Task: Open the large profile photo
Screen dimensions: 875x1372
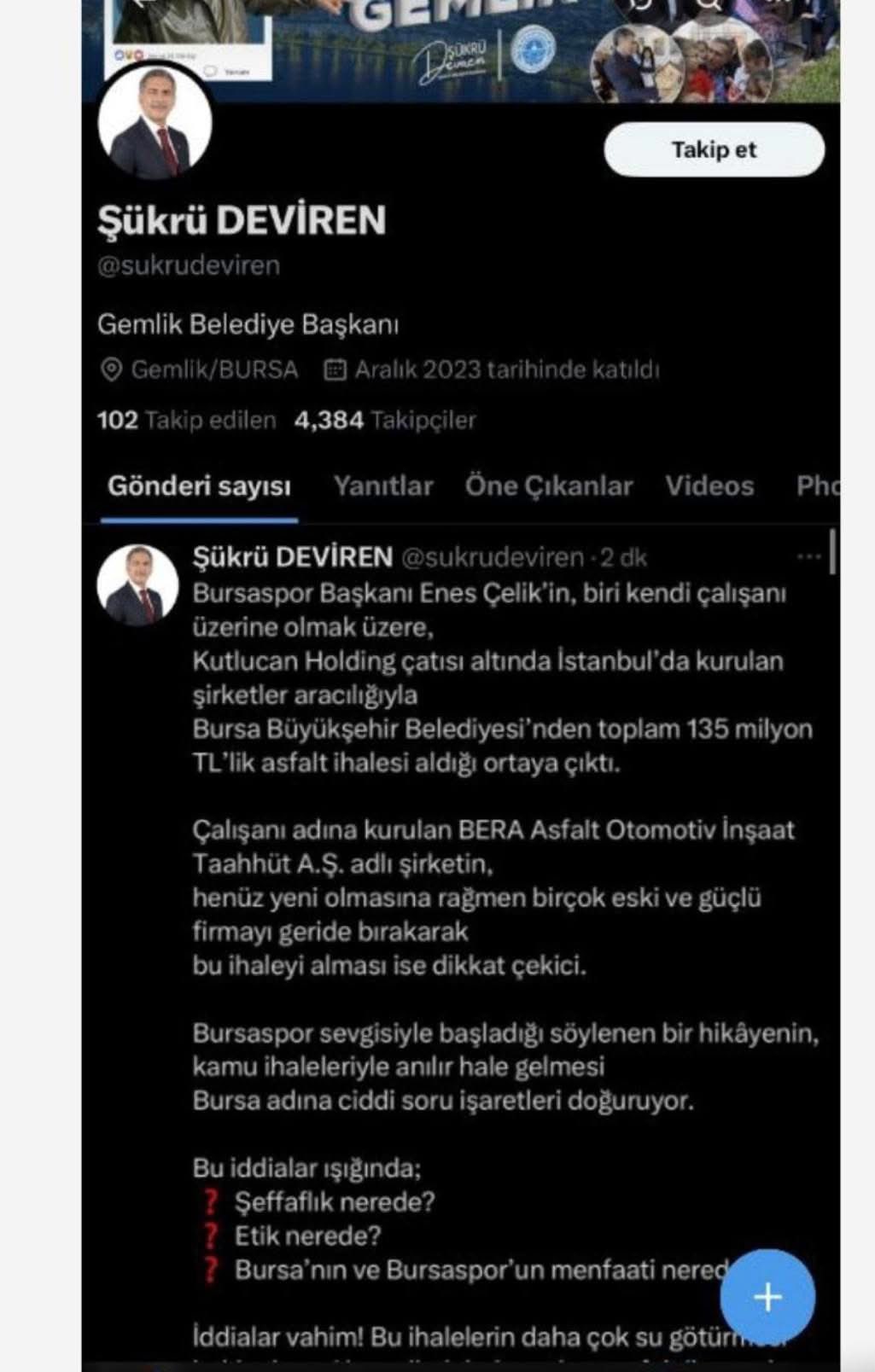Action: pyautogui.click(x=155, y=124)
